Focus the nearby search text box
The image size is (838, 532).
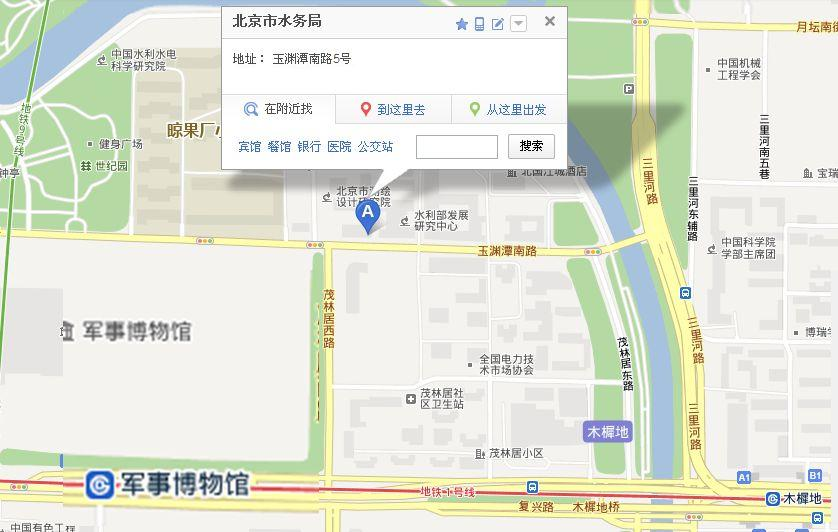point(456,147)
